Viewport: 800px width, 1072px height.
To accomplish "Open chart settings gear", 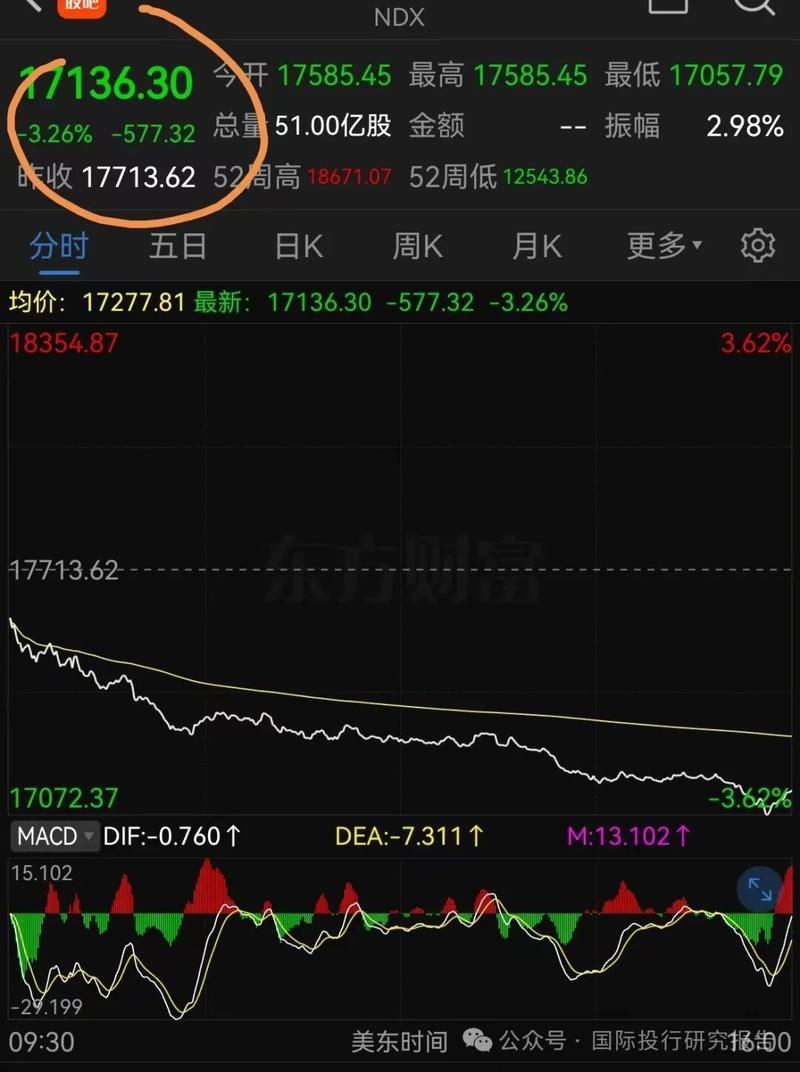I will [758, 245].
